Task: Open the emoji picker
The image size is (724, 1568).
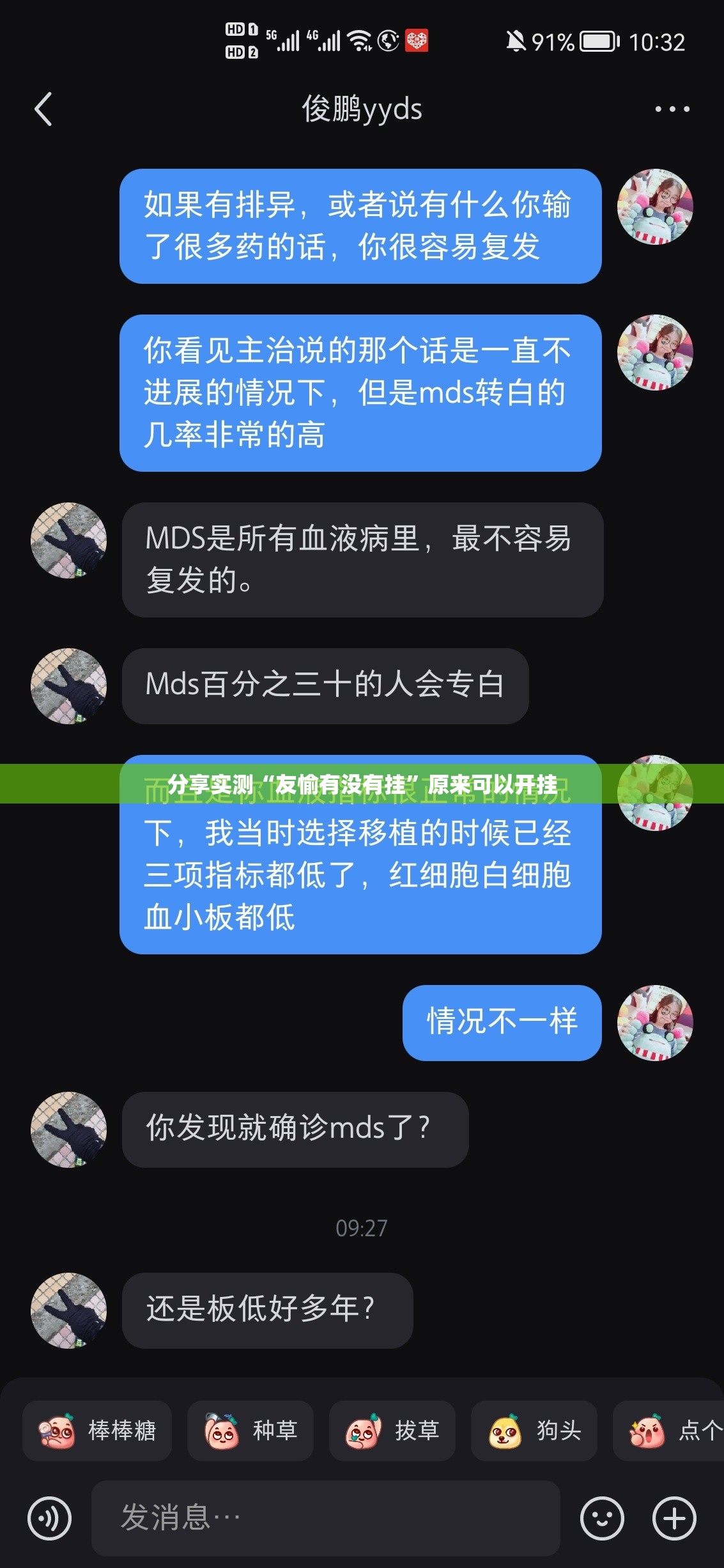Action: 601,1518
